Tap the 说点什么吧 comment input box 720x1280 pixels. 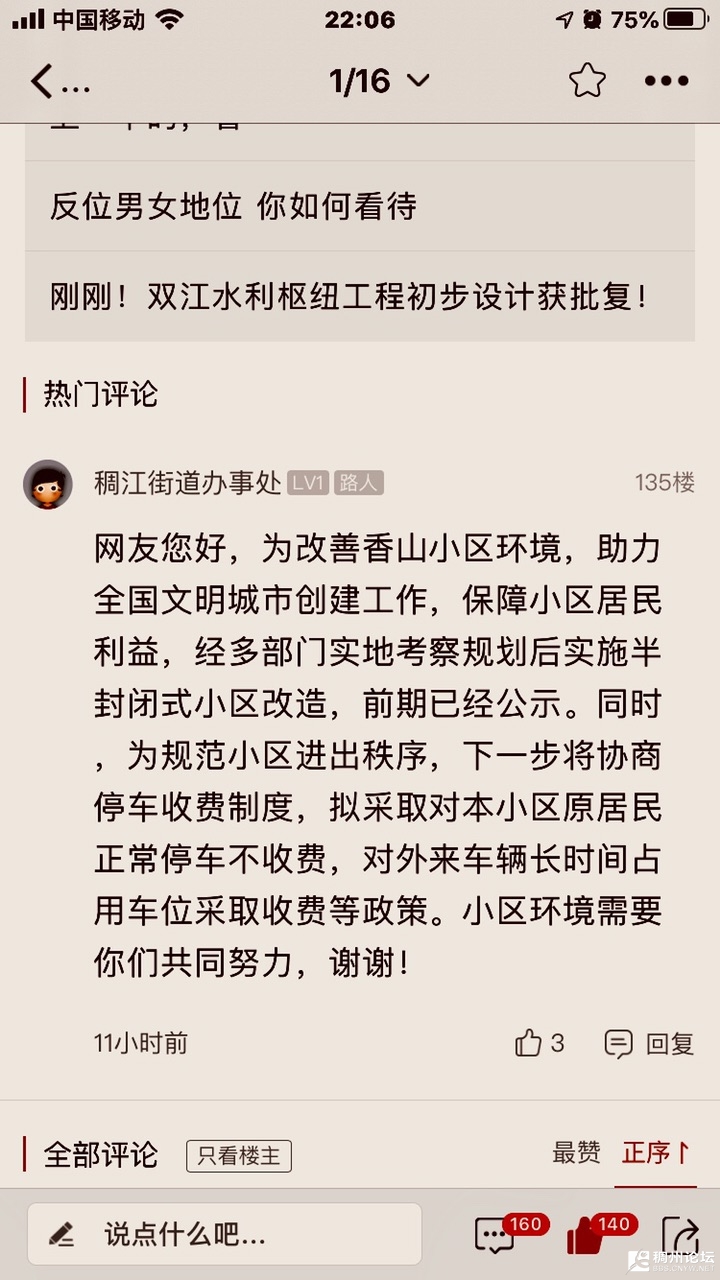(225, 1235)
